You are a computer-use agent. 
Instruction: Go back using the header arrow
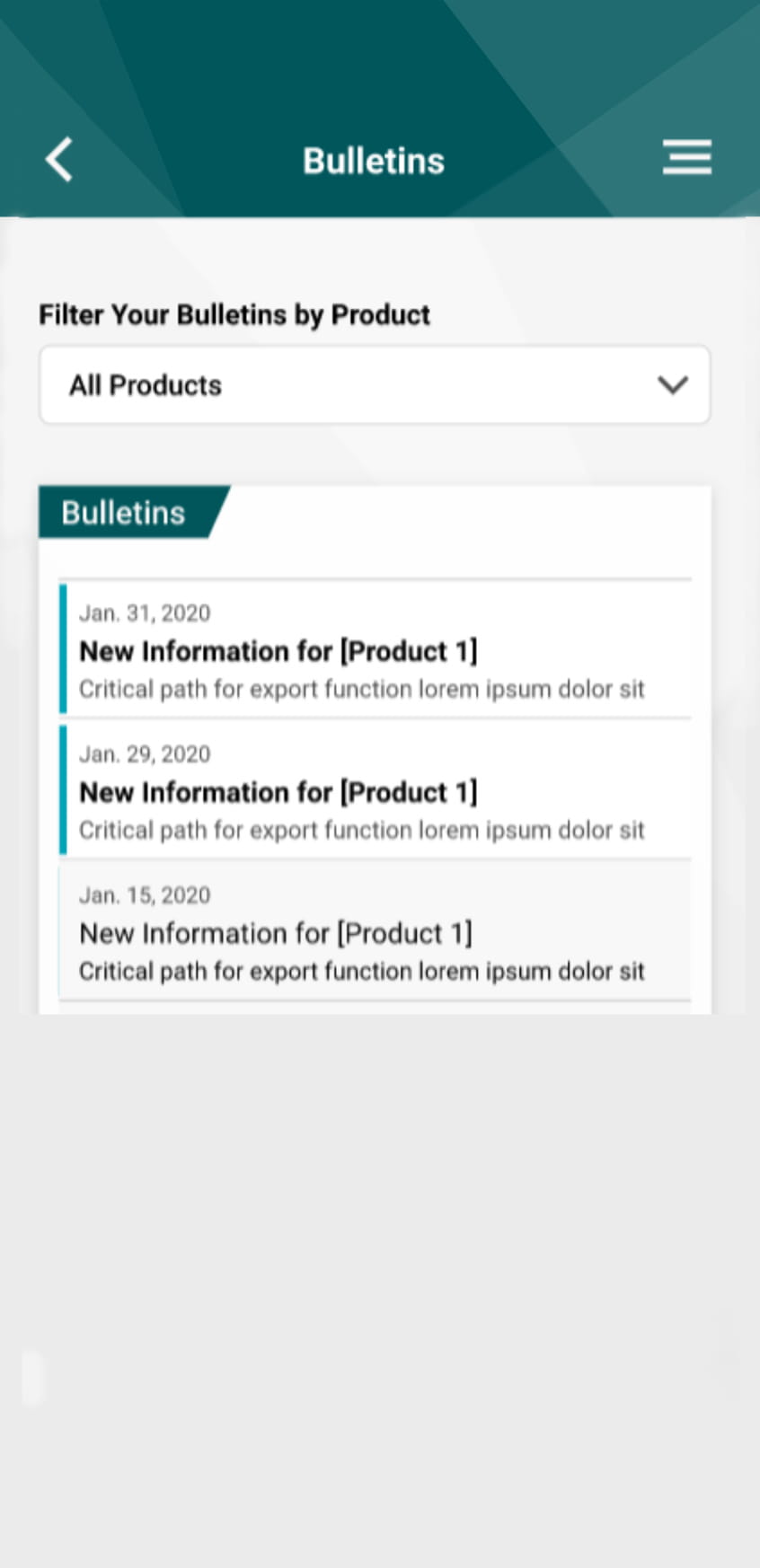[x=59, y=160]
